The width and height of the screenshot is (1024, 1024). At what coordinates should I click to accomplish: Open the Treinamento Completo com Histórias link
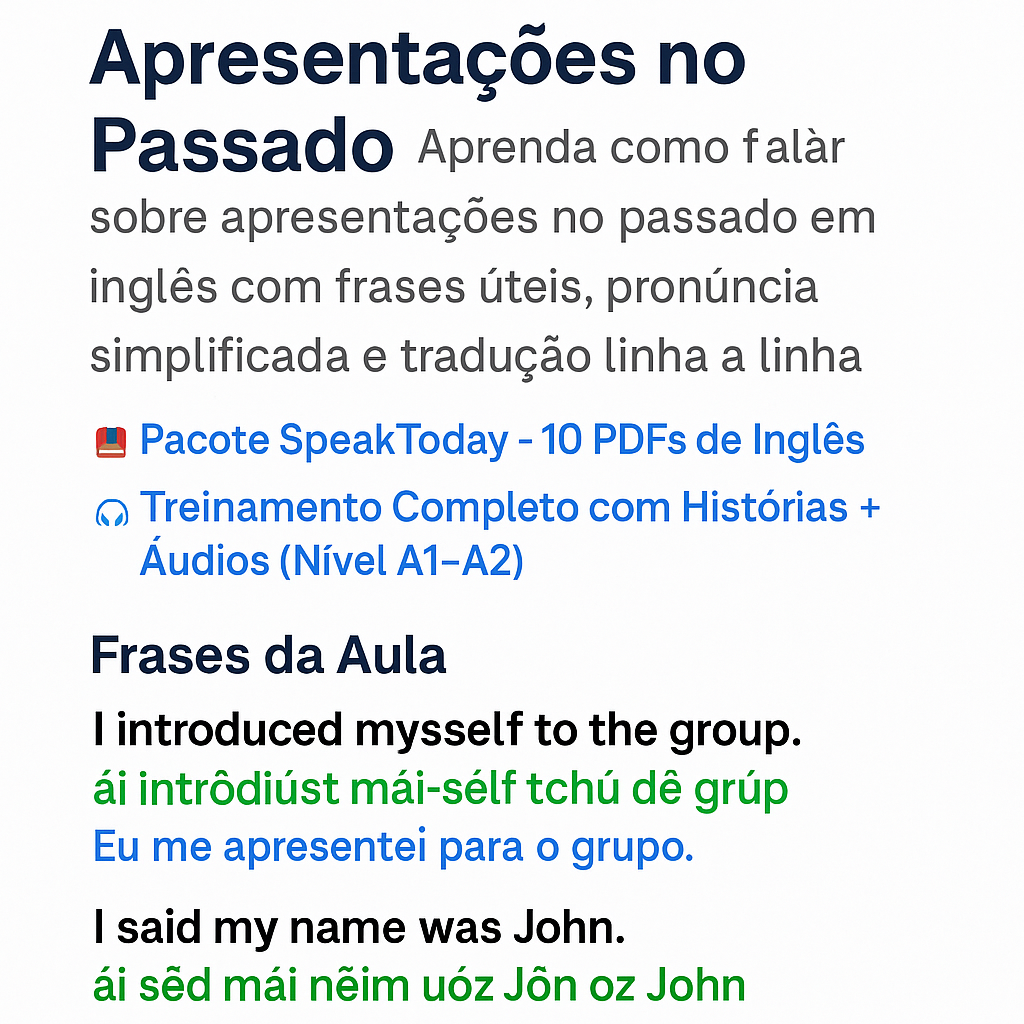pos(509,509)
